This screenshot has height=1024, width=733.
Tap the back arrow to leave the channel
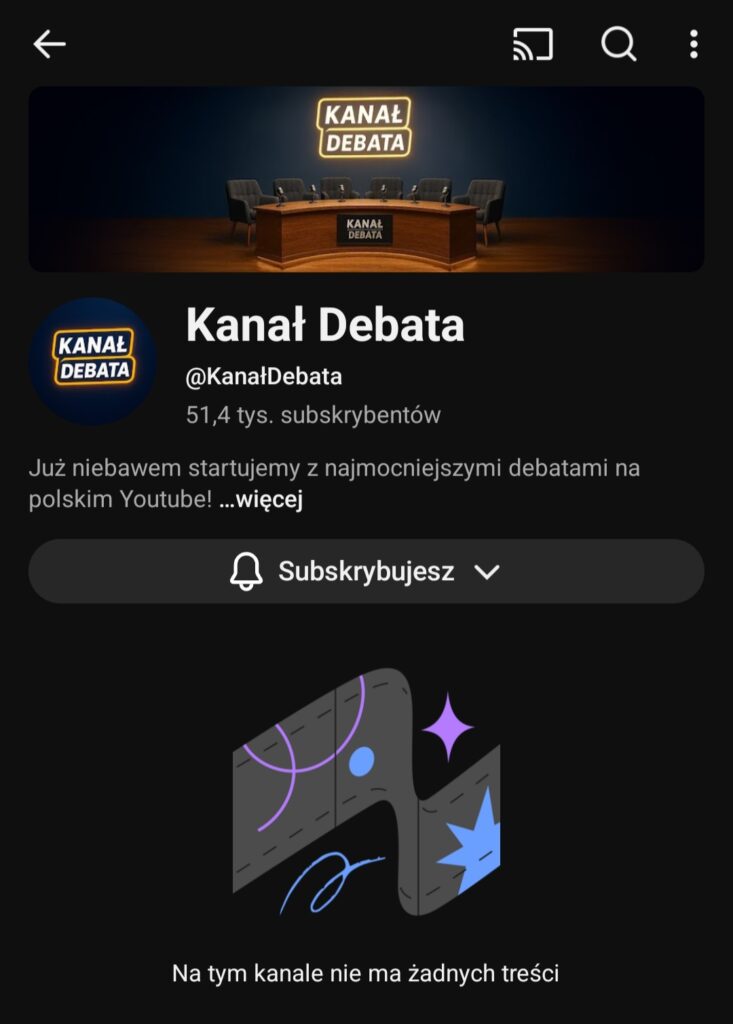click(x=49, y=44)
